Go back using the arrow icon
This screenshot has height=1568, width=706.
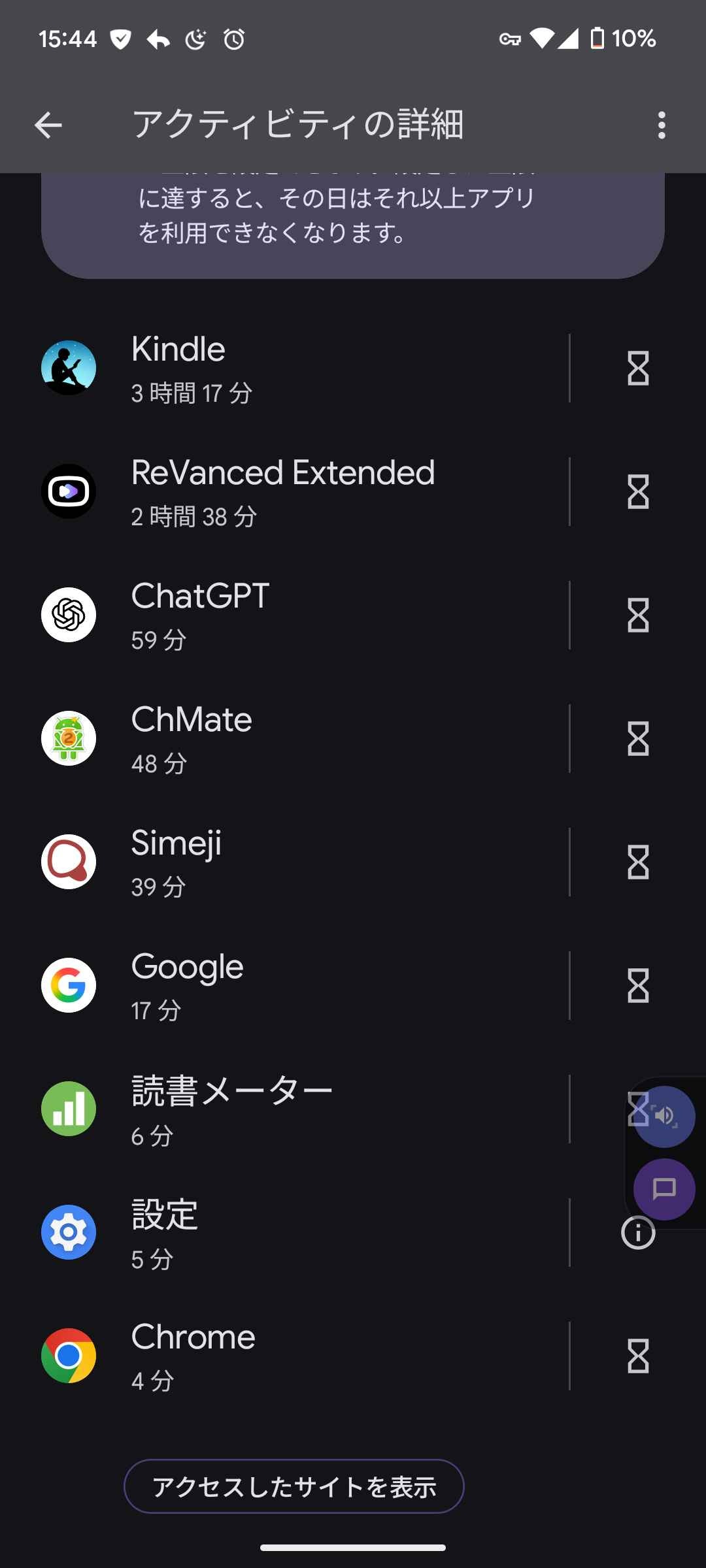pos(48,125)
